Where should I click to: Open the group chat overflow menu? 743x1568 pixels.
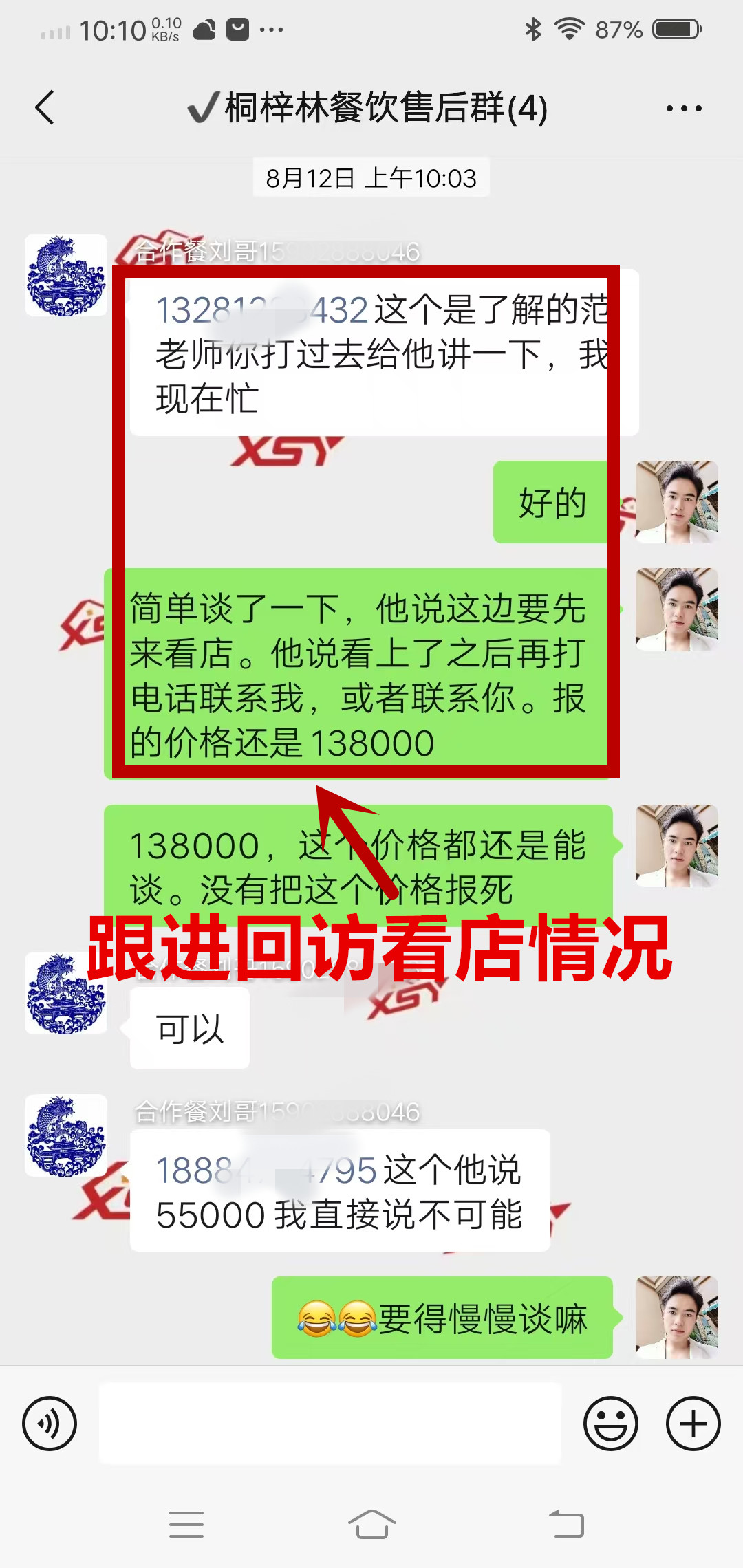(684, 109)
